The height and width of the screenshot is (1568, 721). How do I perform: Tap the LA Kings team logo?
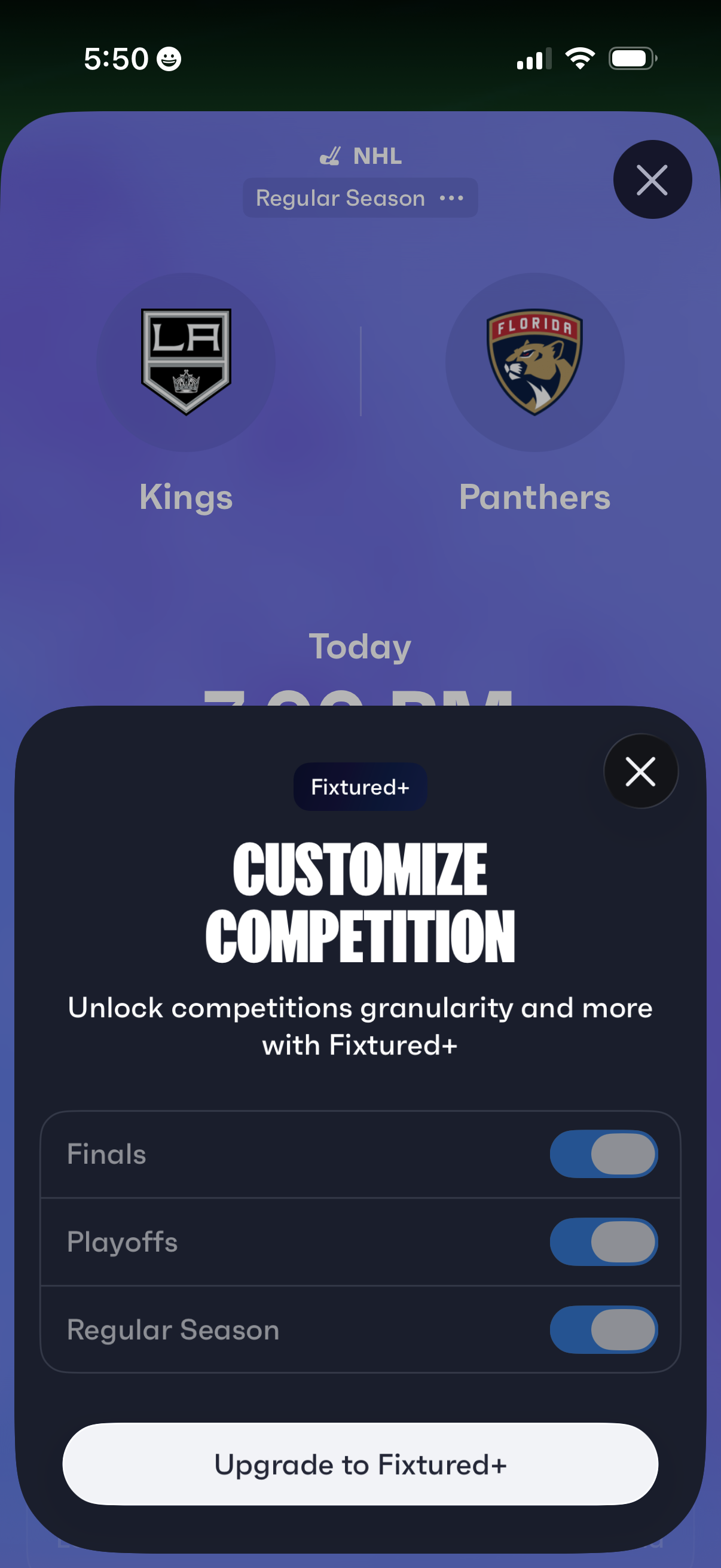(185, 362)
